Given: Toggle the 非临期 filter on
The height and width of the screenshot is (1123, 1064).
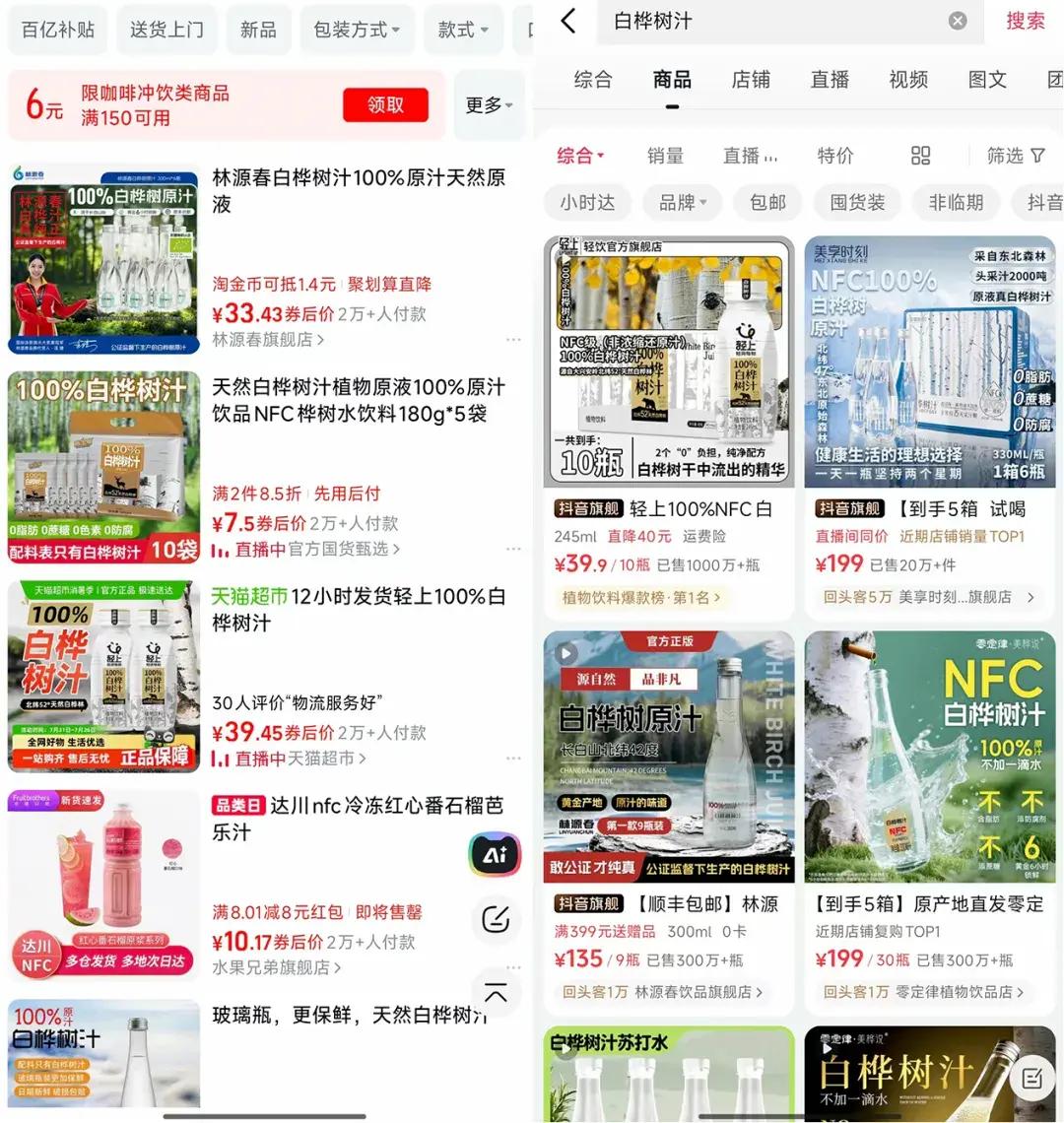Looking at the screenshot, I should (x=955, y=203).
